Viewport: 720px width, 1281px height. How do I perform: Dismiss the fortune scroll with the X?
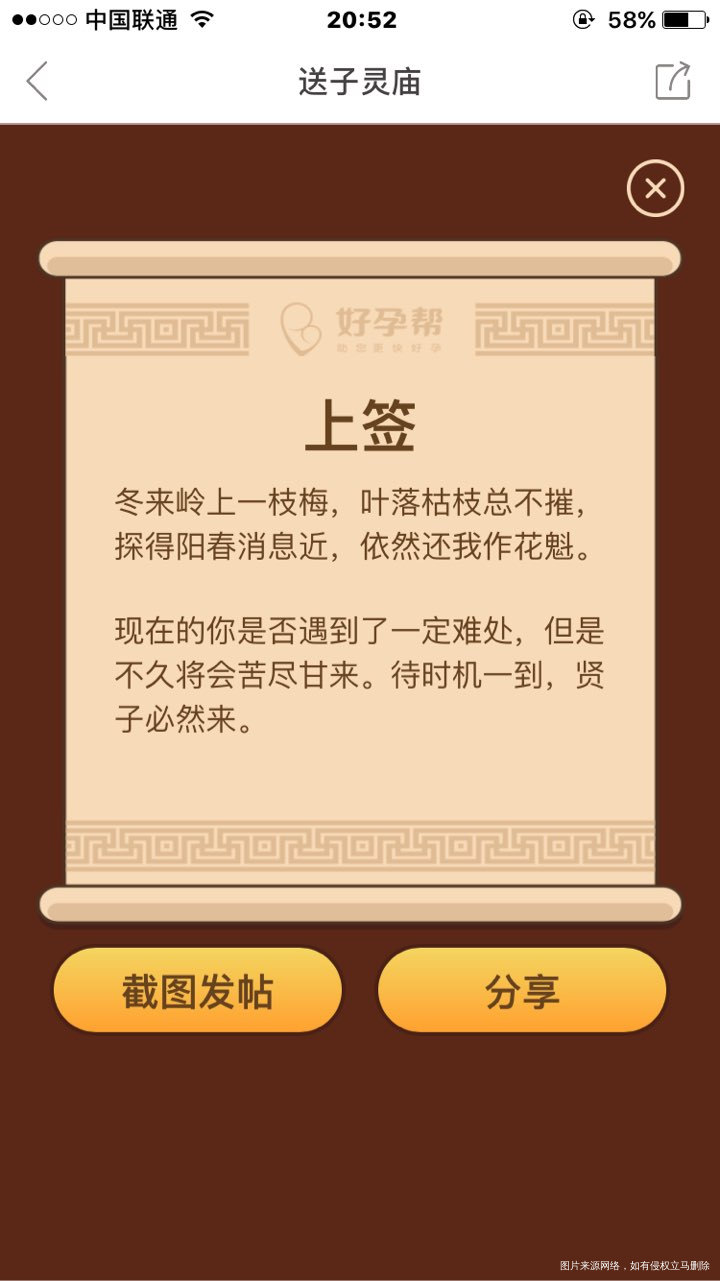click(x=655, y=188)
